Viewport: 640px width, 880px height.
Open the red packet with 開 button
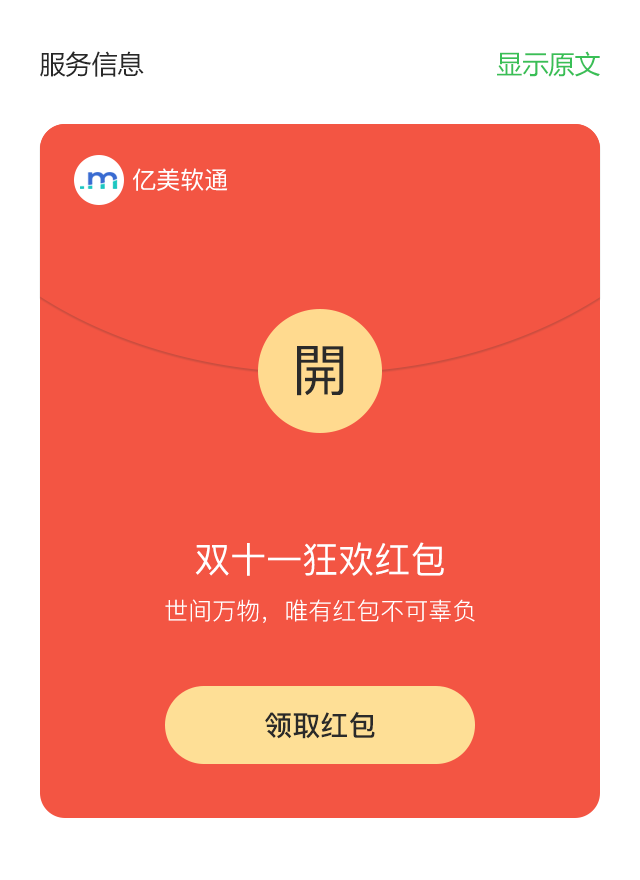320,371
